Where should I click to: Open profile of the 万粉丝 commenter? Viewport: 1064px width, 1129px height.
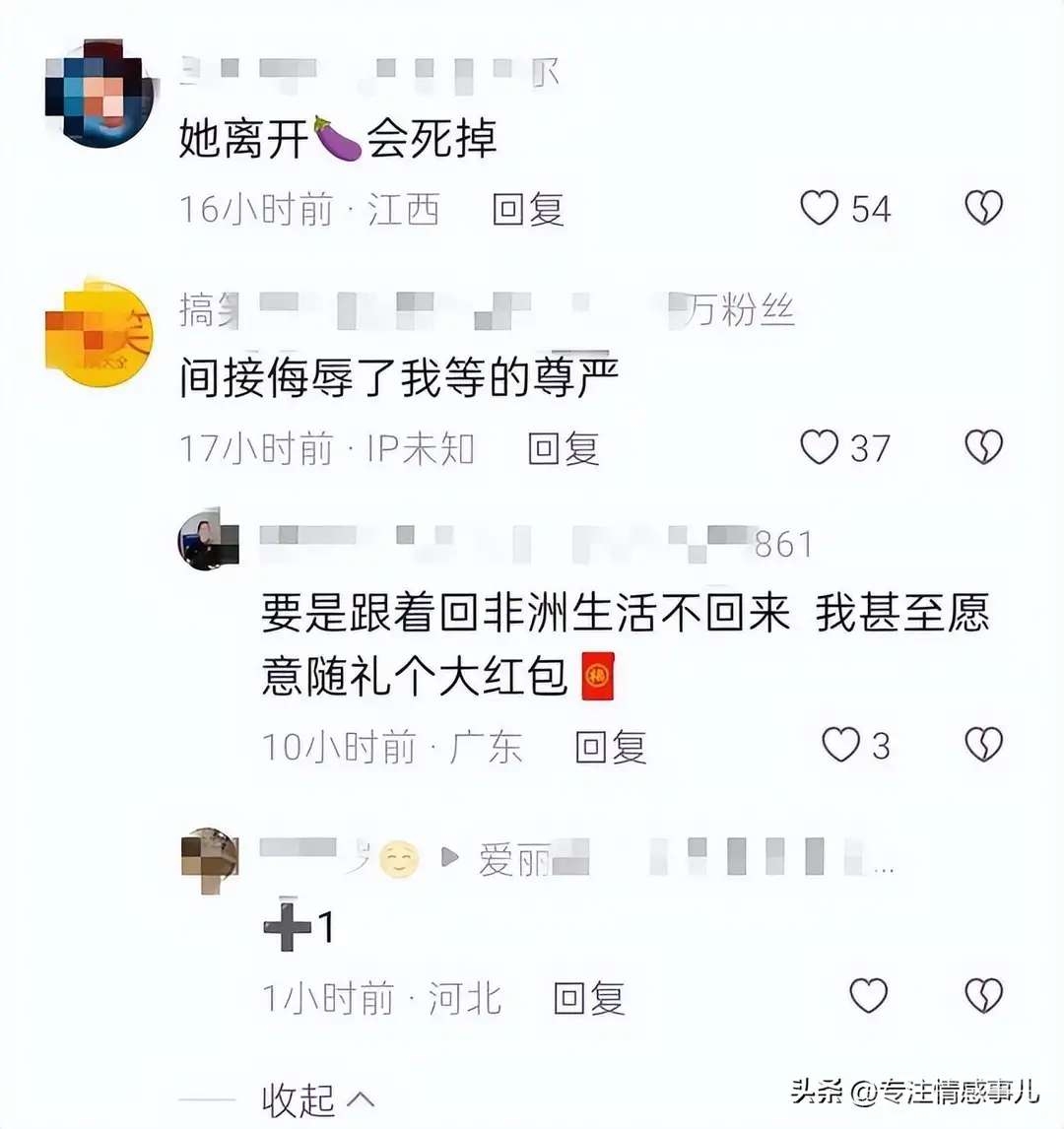coord(99,333)
